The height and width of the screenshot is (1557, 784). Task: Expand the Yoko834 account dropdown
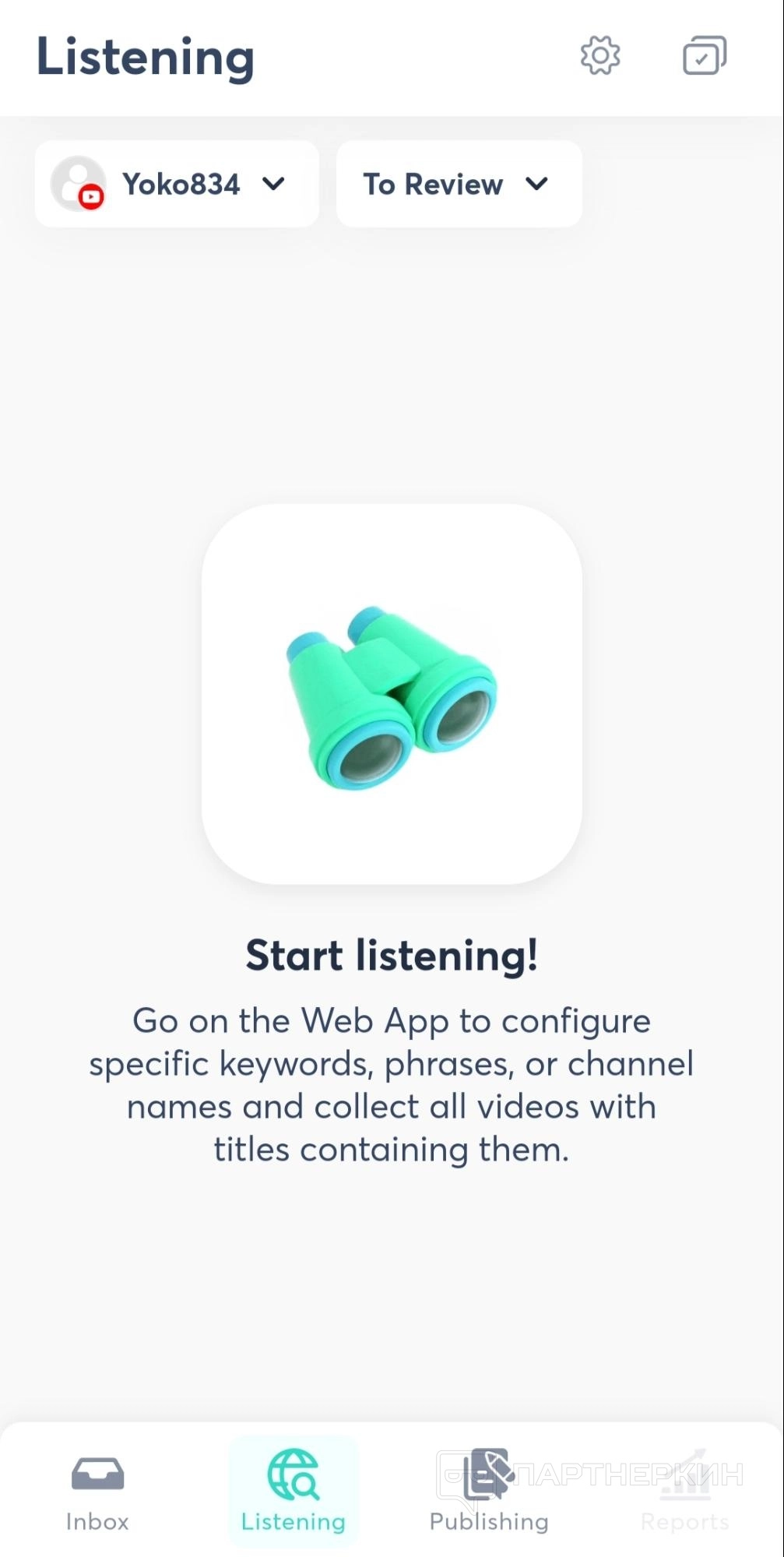pos(178,184)
